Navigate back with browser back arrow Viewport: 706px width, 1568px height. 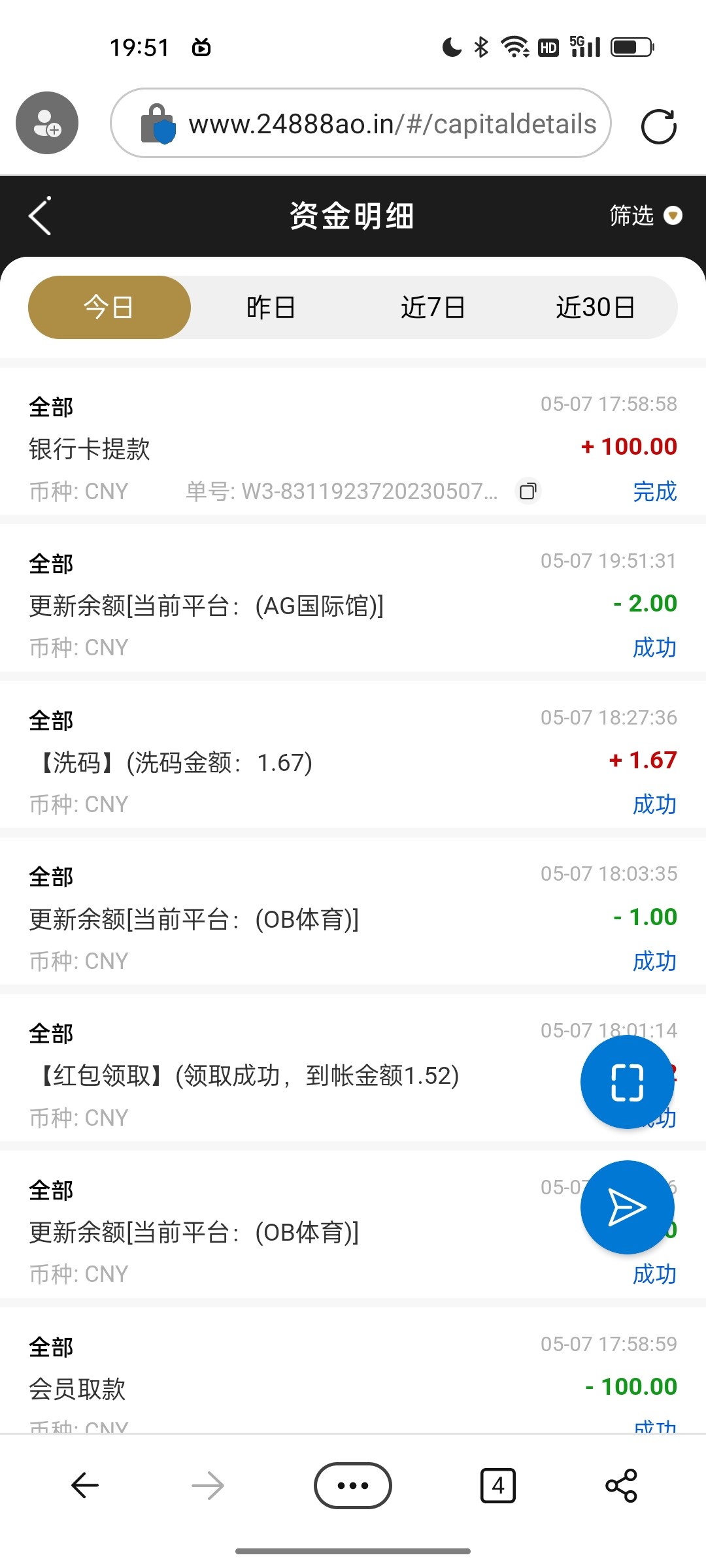click(85, 1485)
